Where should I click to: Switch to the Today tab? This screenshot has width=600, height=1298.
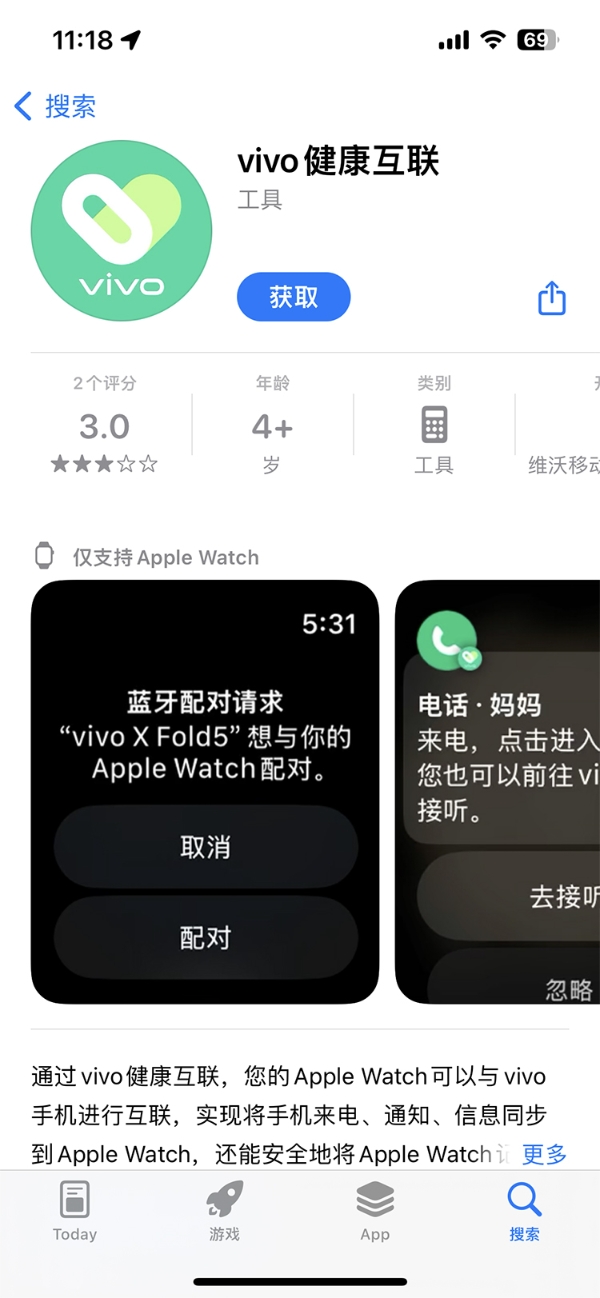pos(75,1211)
